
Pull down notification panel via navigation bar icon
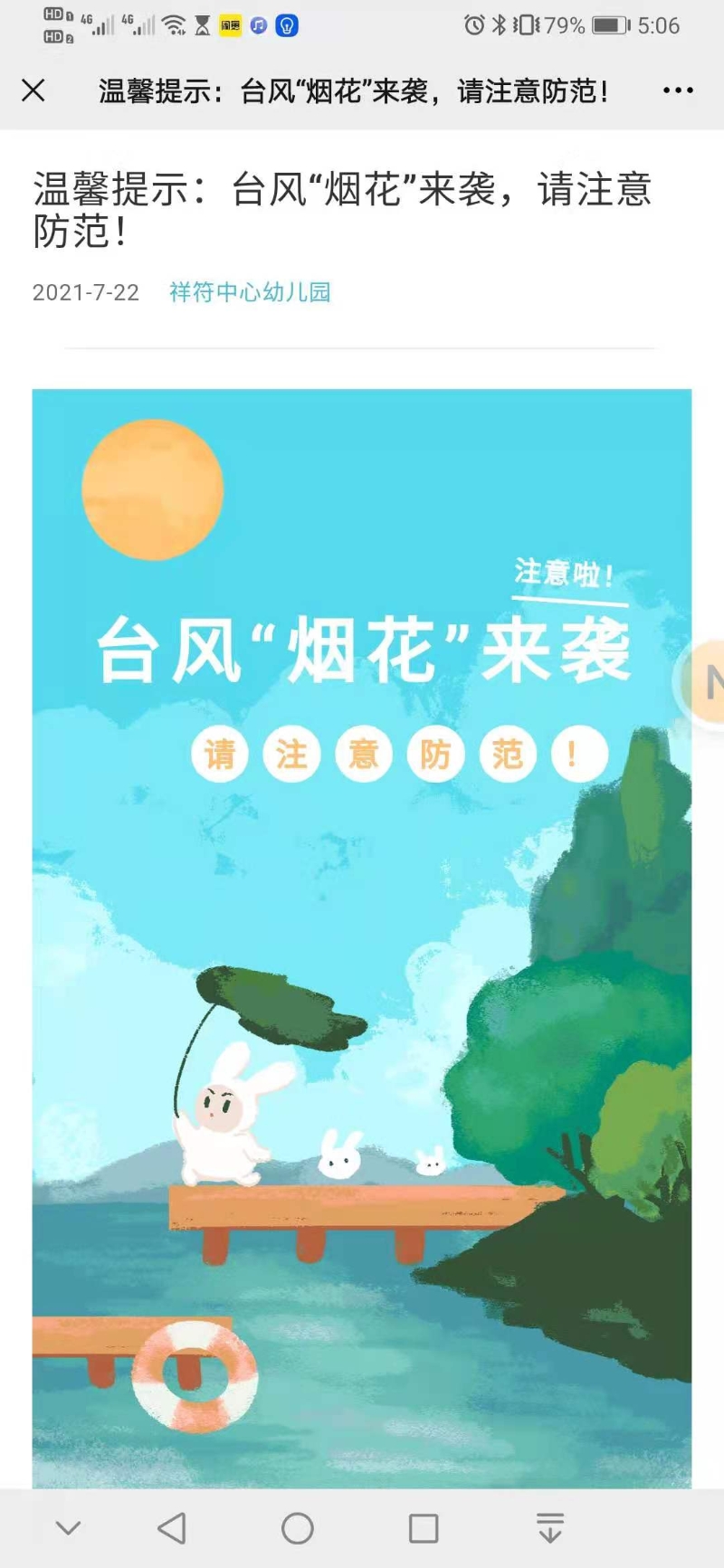point(550,1528)
